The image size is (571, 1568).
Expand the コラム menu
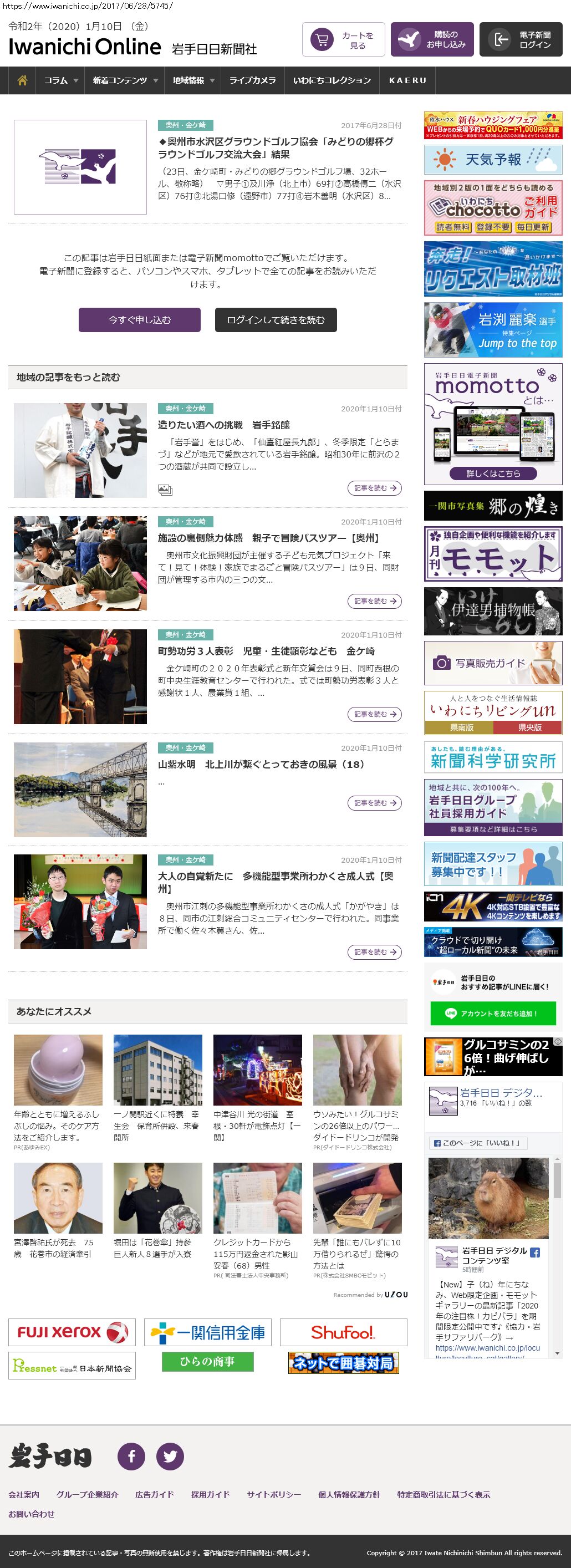click(x=61, y=80)
